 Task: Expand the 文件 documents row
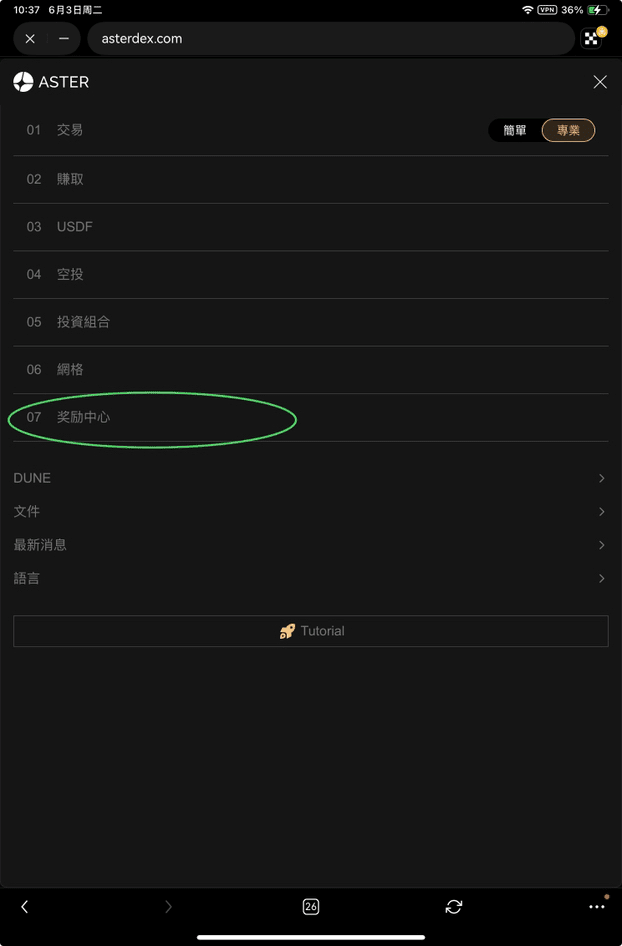point(310,512)
